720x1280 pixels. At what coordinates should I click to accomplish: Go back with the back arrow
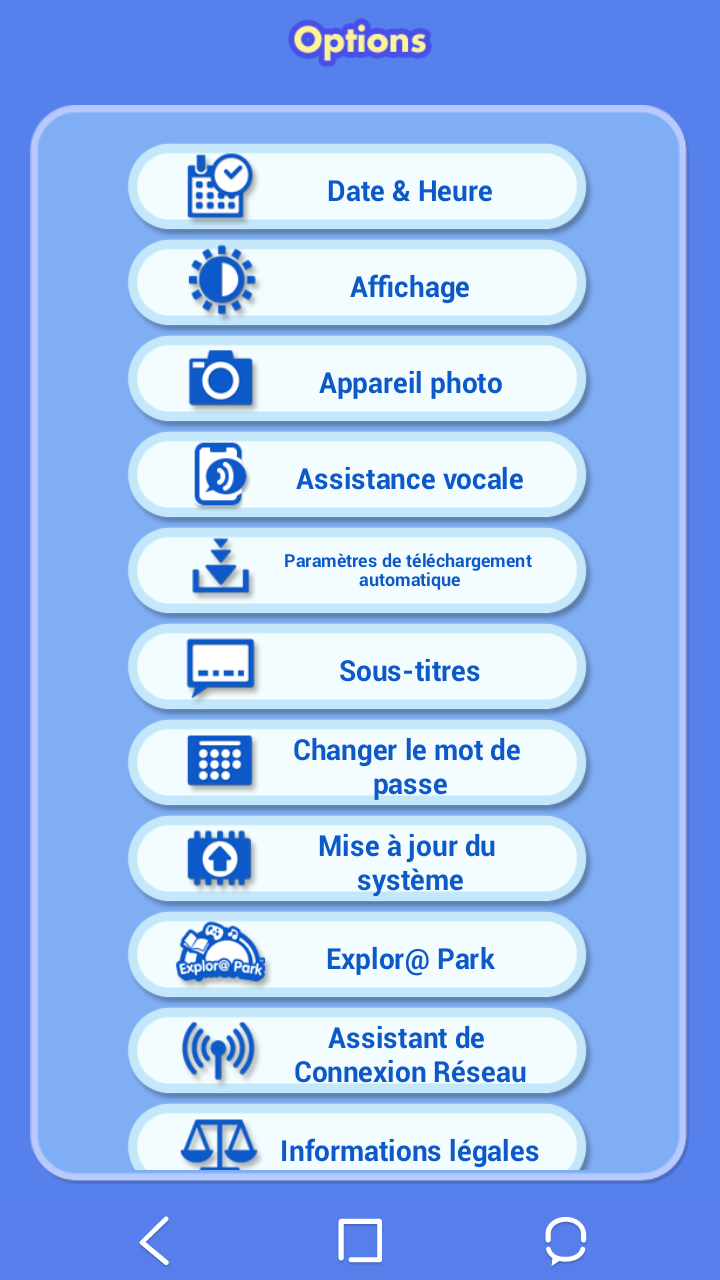coord(154,1241)
